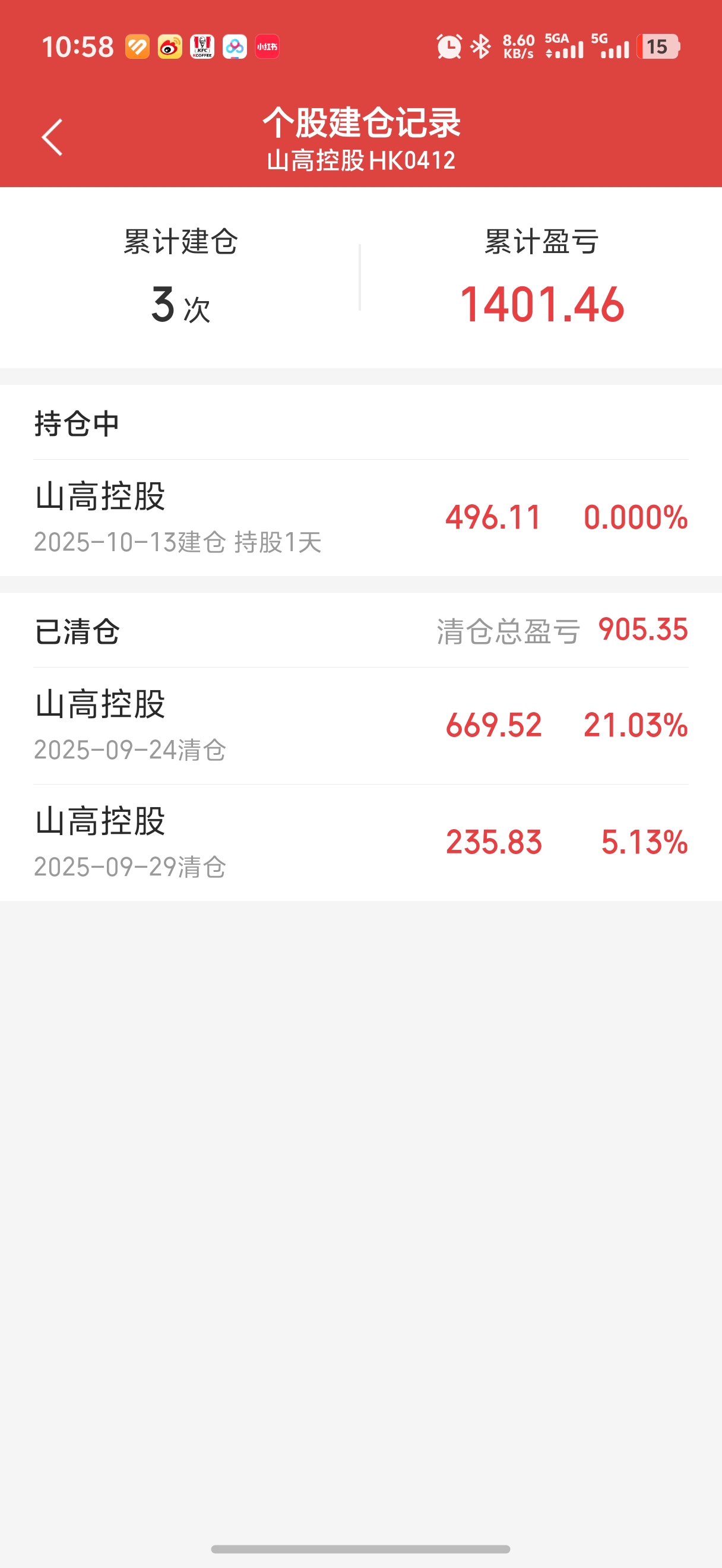The width and height of the screenshot is (722, 1568).
Task: Open the 2025-10-13 建仓 holding record
Action: click(x=360, y=517)
